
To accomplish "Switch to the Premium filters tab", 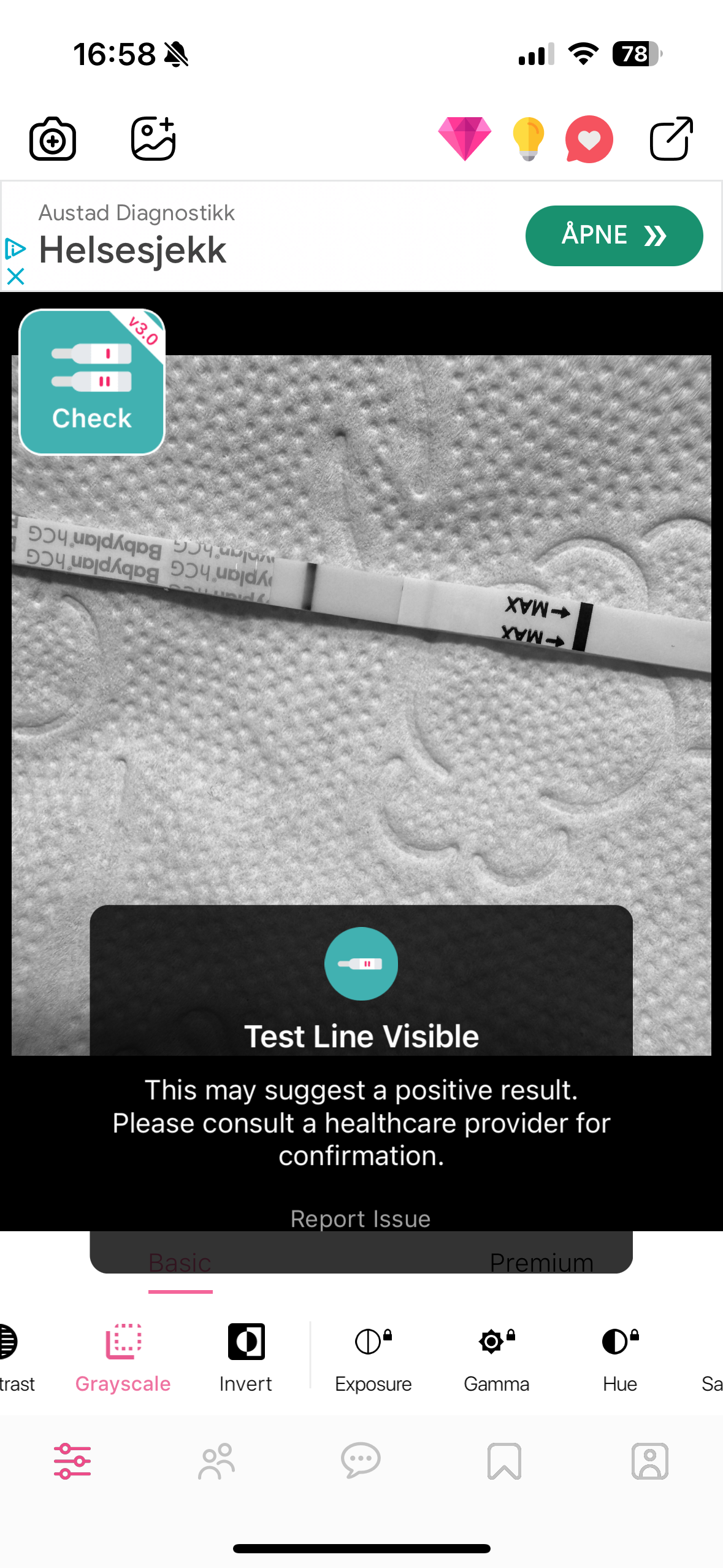I will [x=541, y=1263].
